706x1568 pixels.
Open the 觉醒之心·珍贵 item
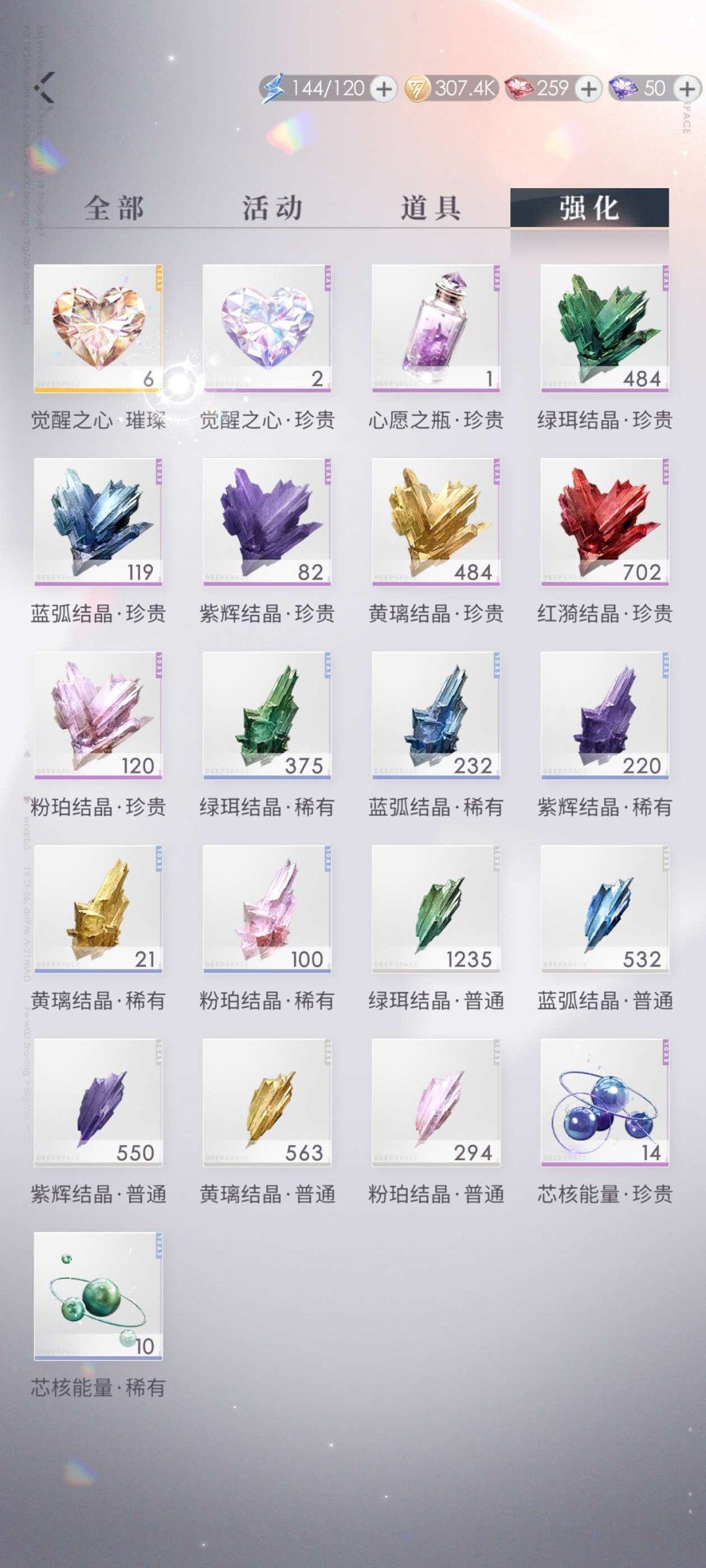[x=267, y=328]
